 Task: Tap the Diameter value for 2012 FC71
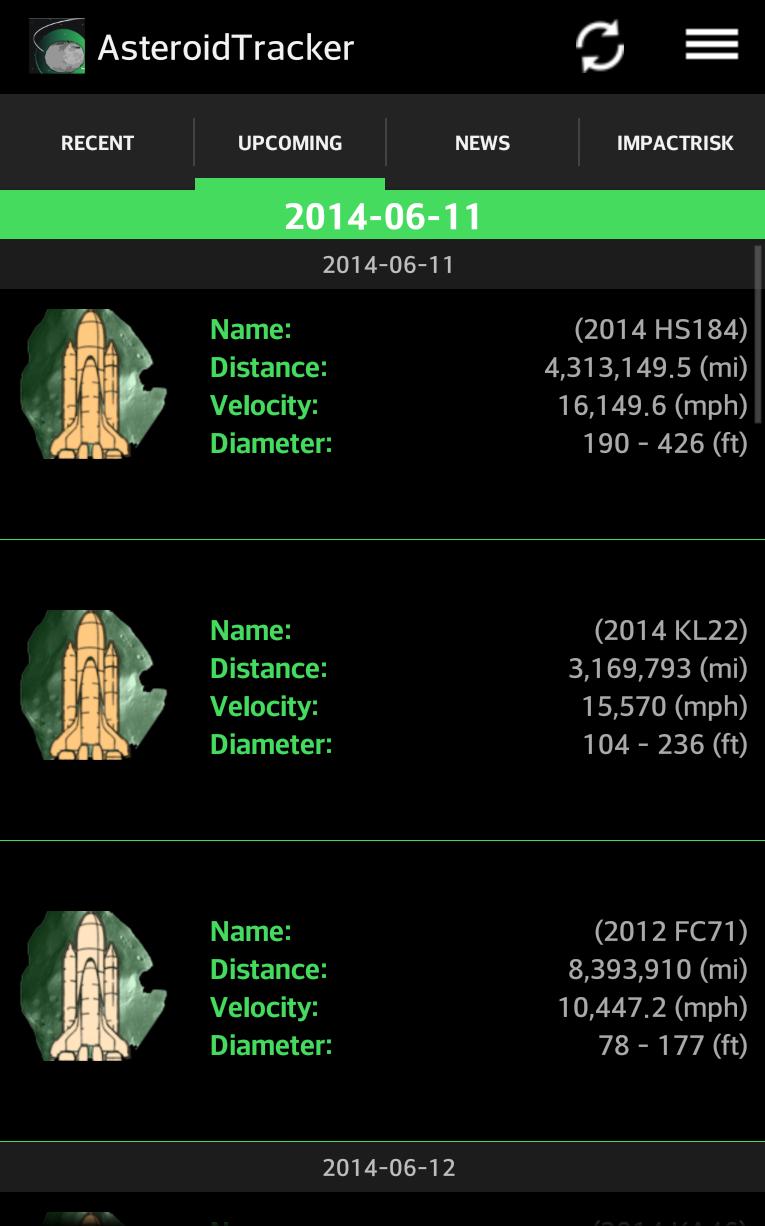[x=665, y=1045]
